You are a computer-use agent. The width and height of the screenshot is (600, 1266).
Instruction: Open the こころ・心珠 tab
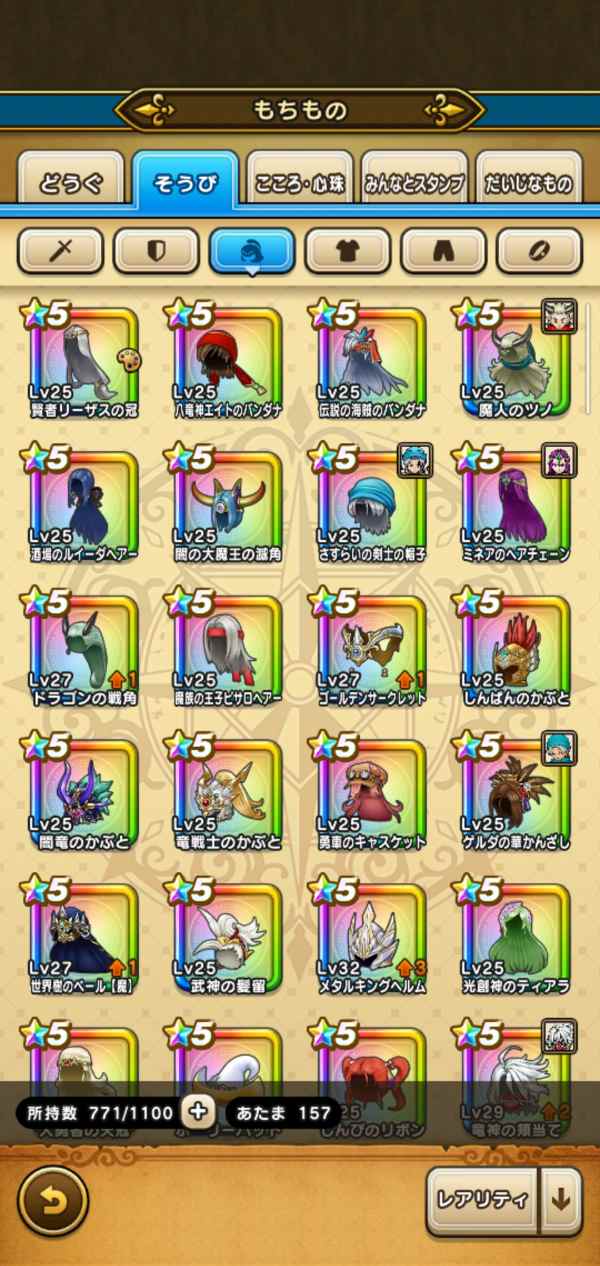[300, 182]
